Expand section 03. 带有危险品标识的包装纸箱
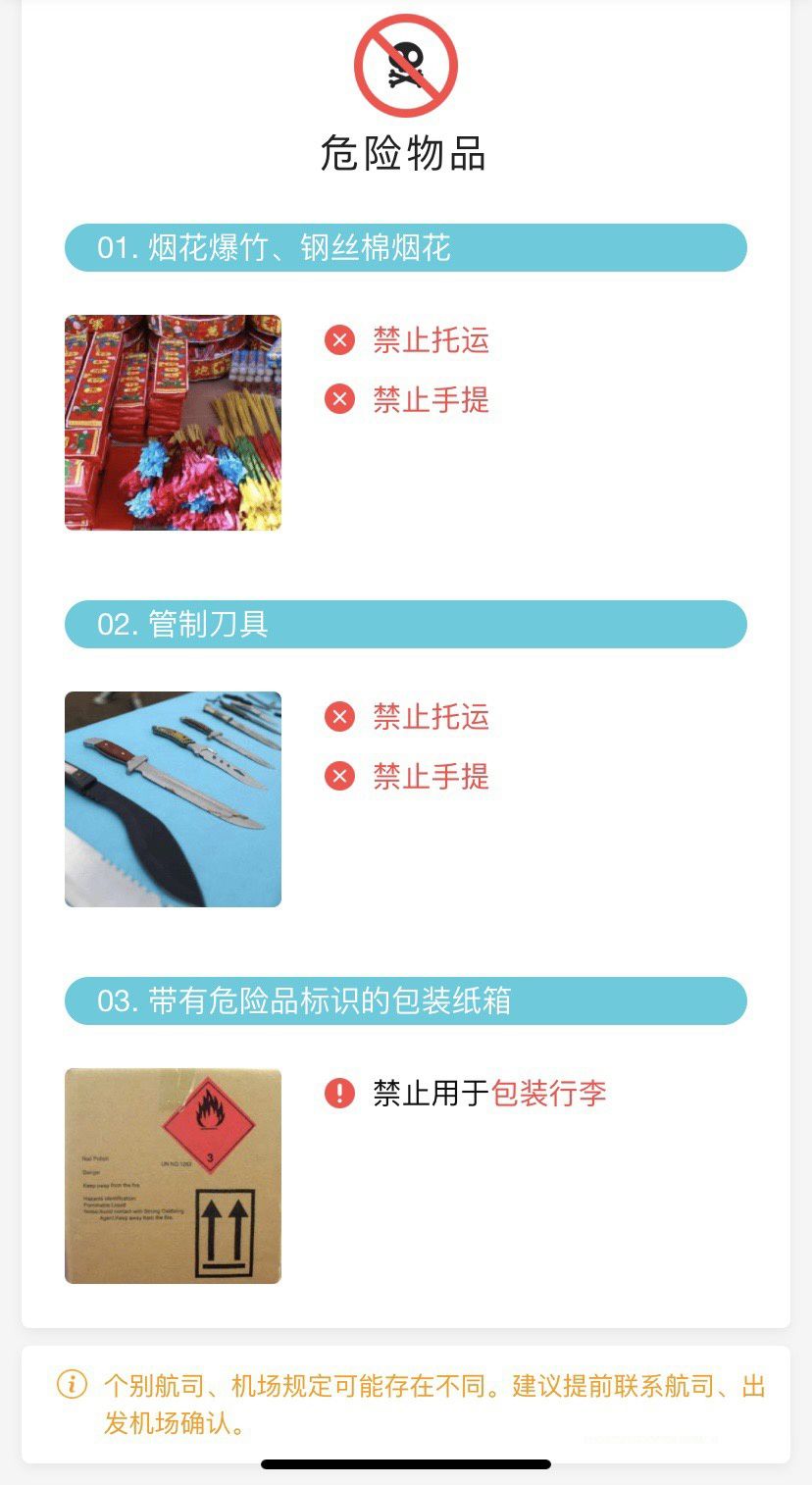 coord(405,1000)
